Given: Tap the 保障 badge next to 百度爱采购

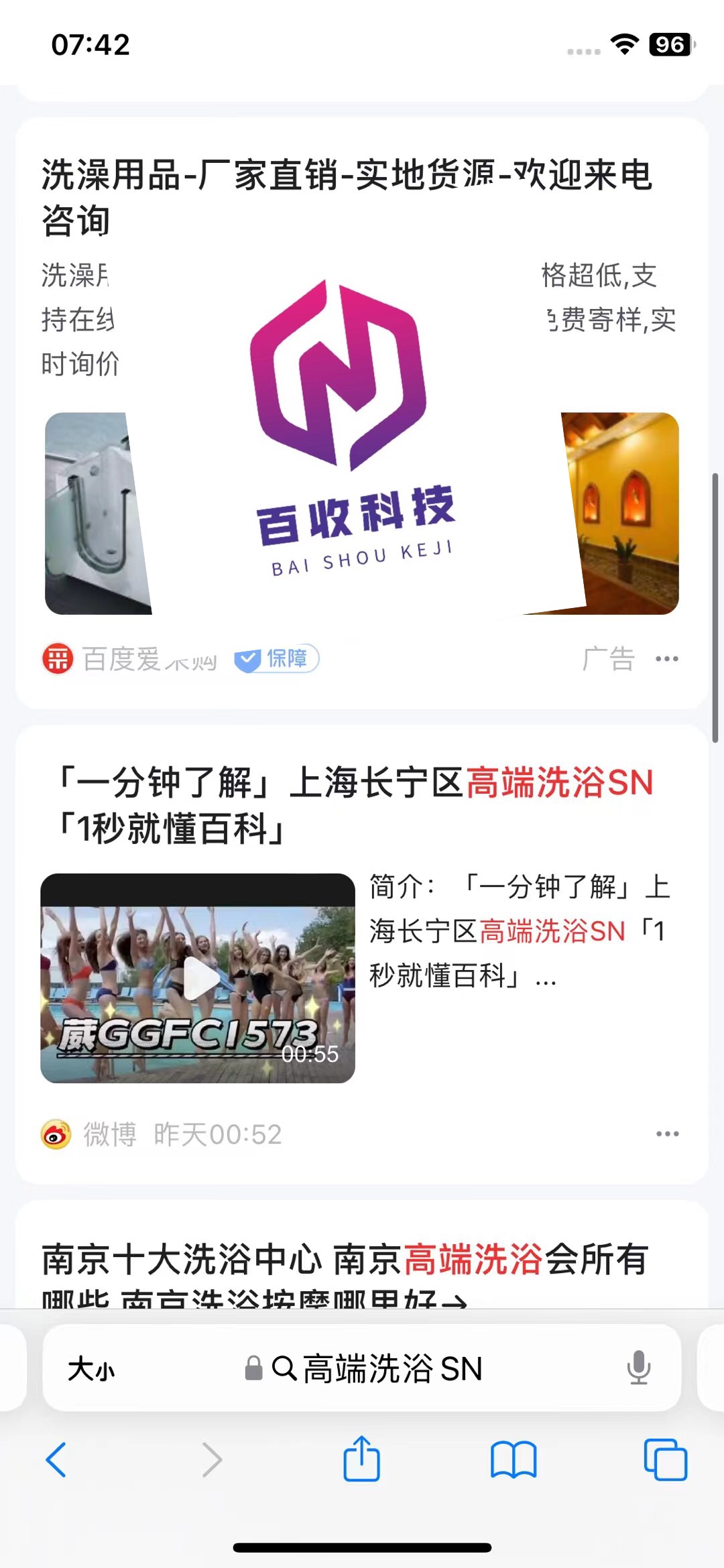Looking at the screenshot, I should (x=277, y=659).
